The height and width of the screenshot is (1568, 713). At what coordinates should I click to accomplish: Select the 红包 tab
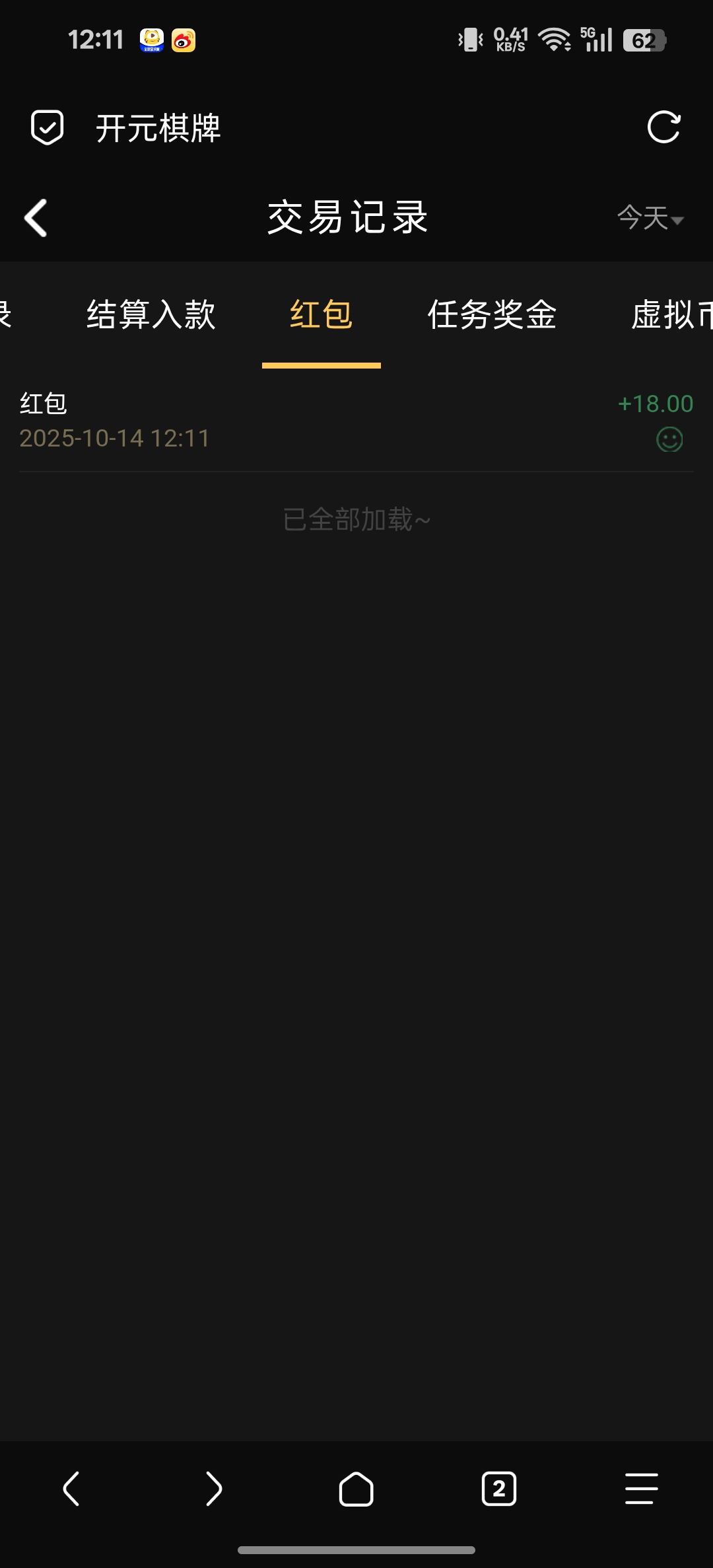point(322,314)
